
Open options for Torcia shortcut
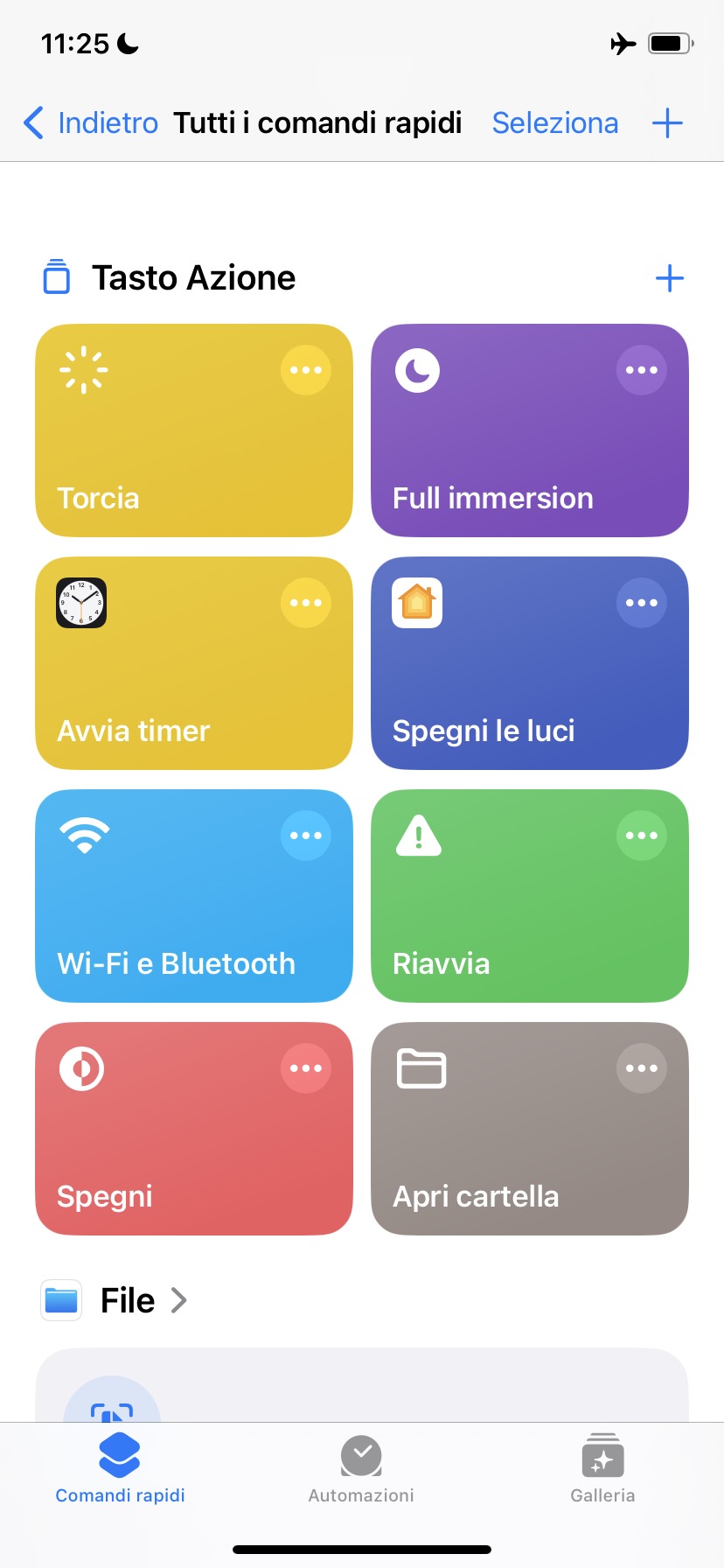pos(306,370)
